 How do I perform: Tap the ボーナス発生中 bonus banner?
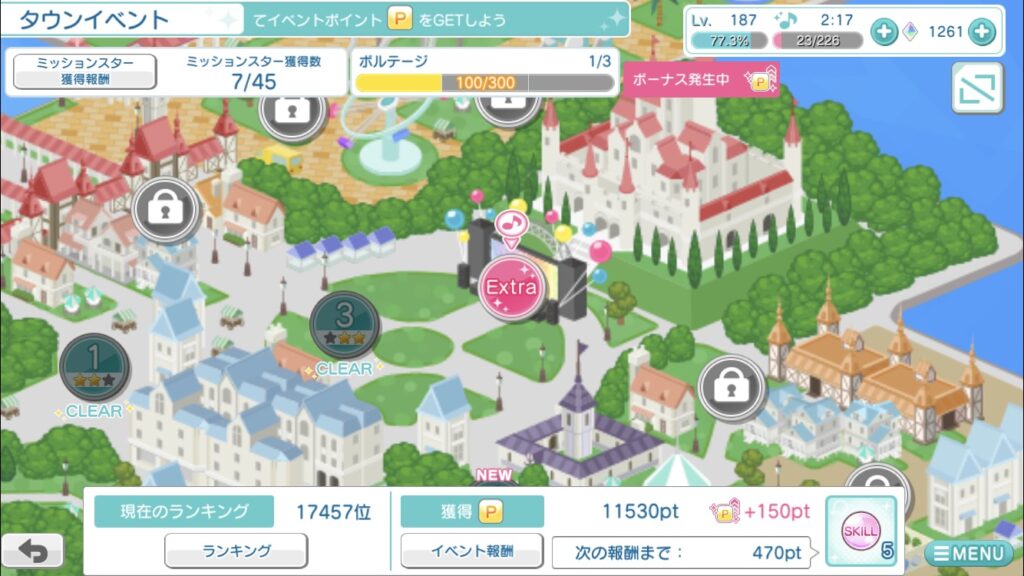point(699,79)
